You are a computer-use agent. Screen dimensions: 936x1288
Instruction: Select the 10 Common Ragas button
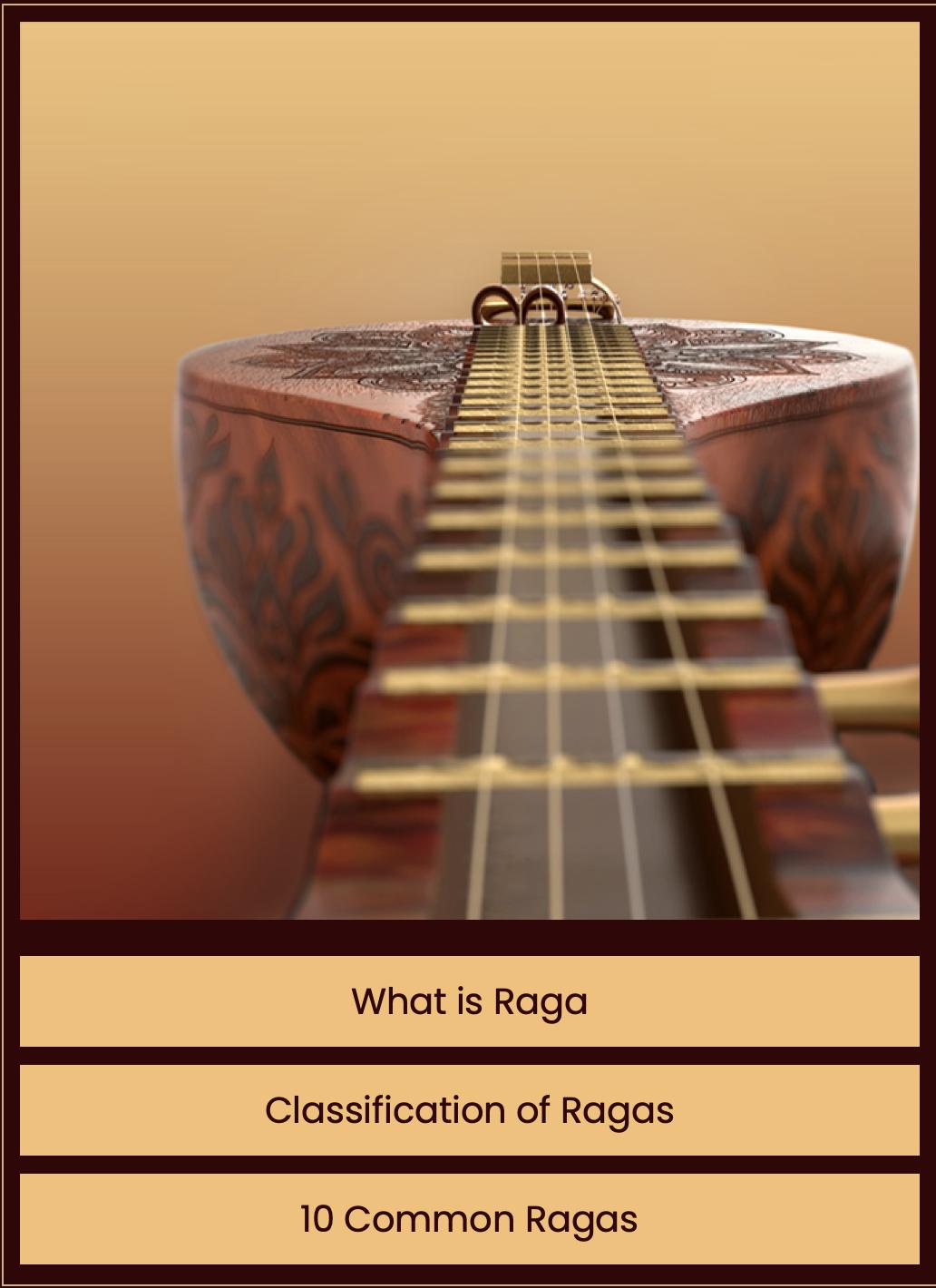tap(469, 1219)
